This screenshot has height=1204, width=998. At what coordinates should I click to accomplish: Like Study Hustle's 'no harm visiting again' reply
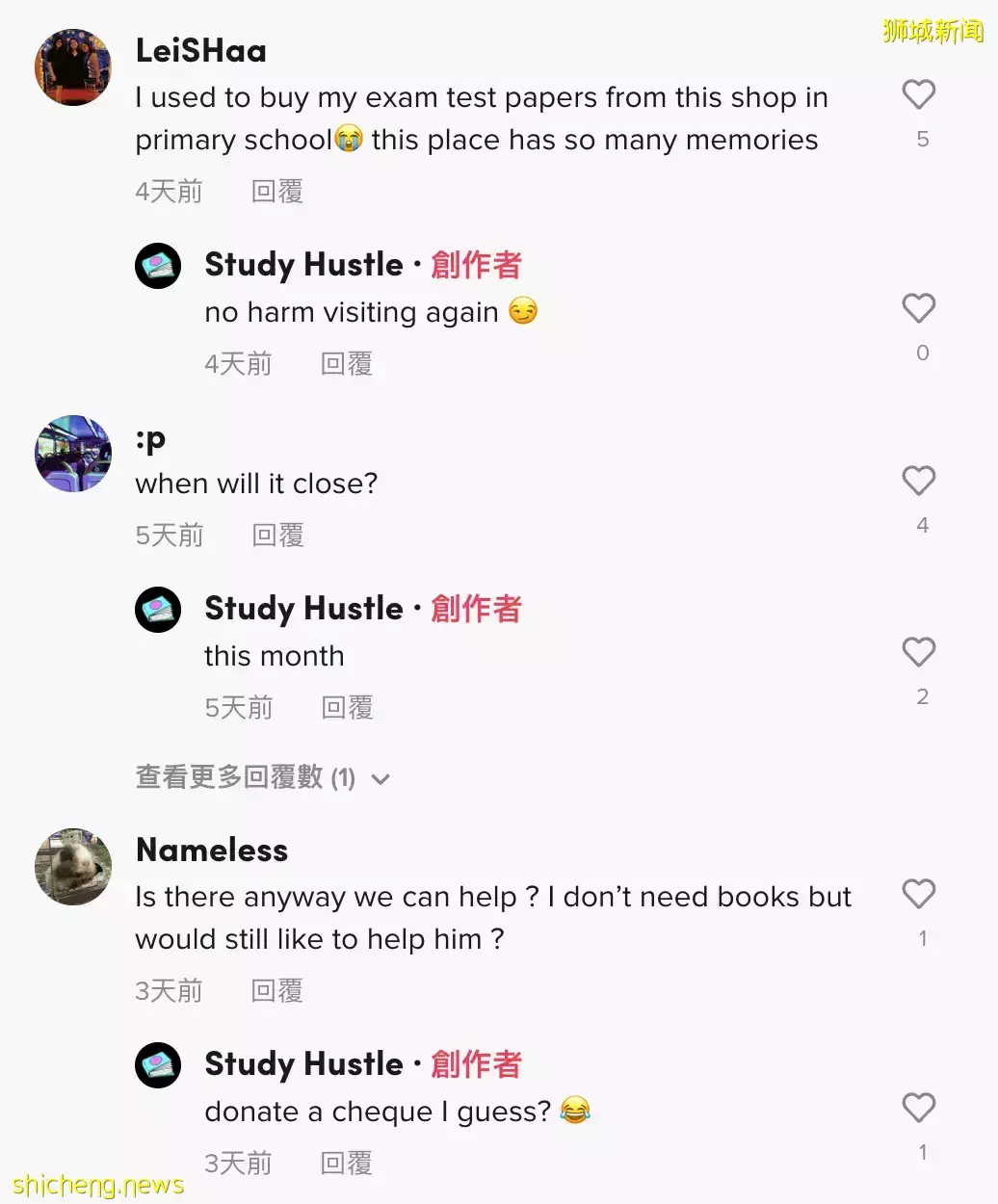(x=918, y=308)
